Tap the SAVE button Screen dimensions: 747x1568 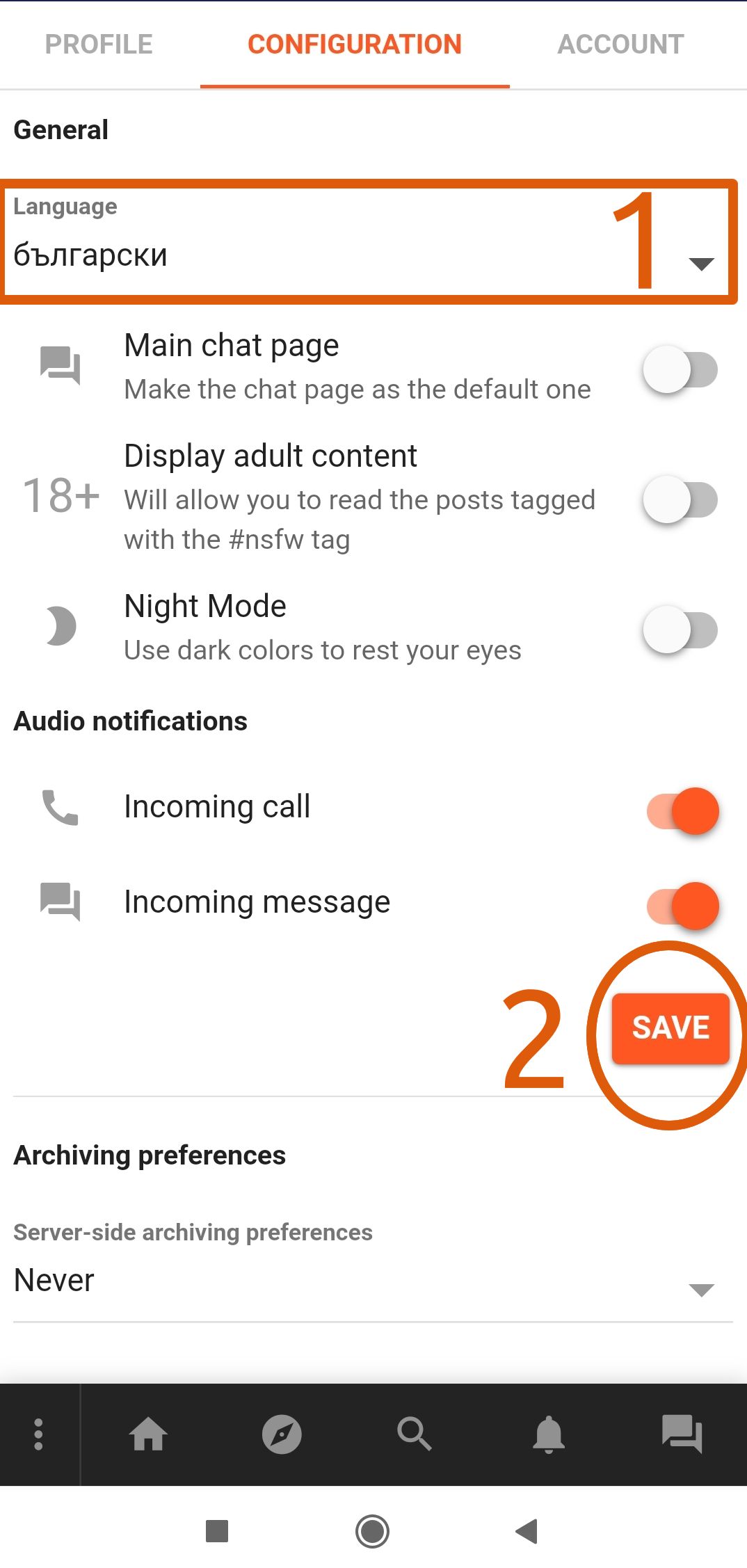pyautogui.click(x=670, y=1028)
